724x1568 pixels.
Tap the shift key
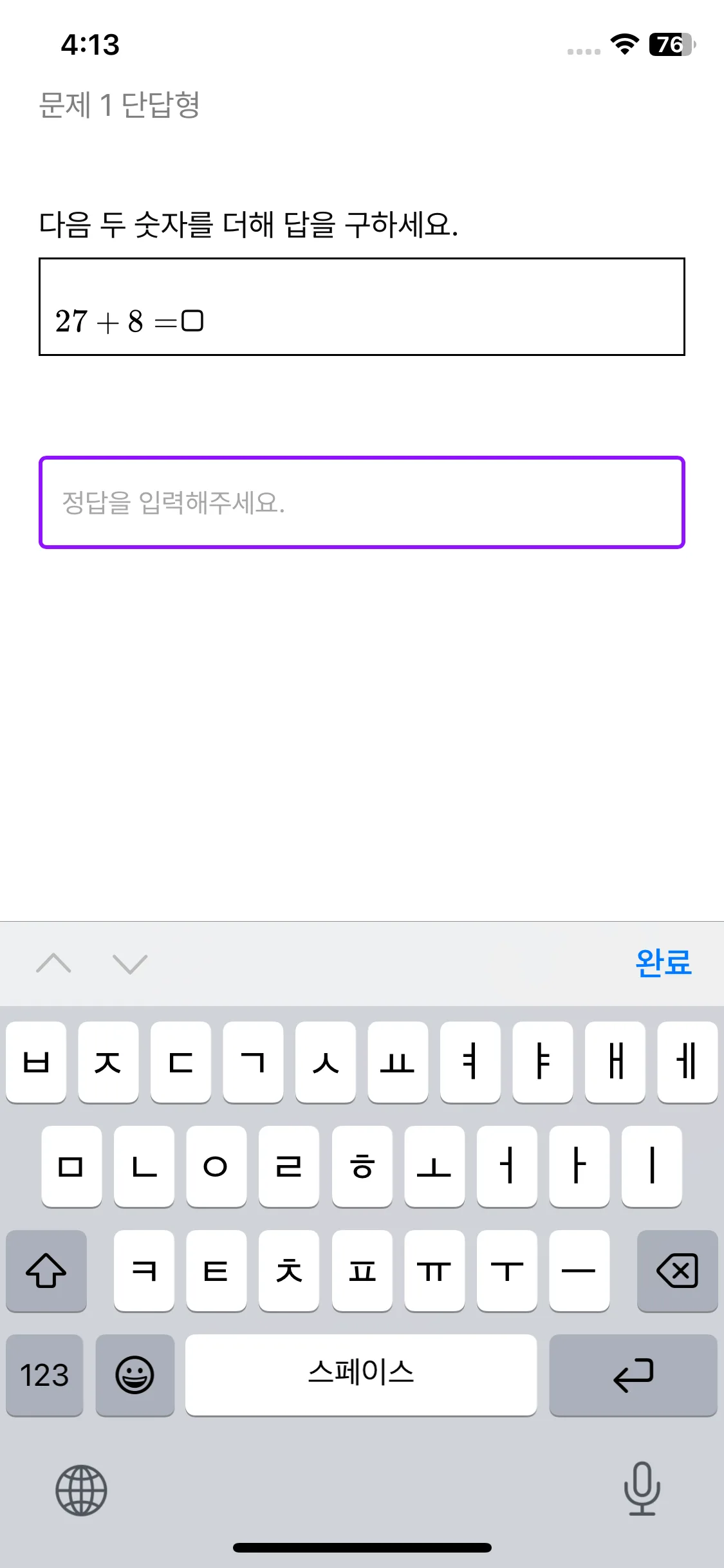[46, 1271]
